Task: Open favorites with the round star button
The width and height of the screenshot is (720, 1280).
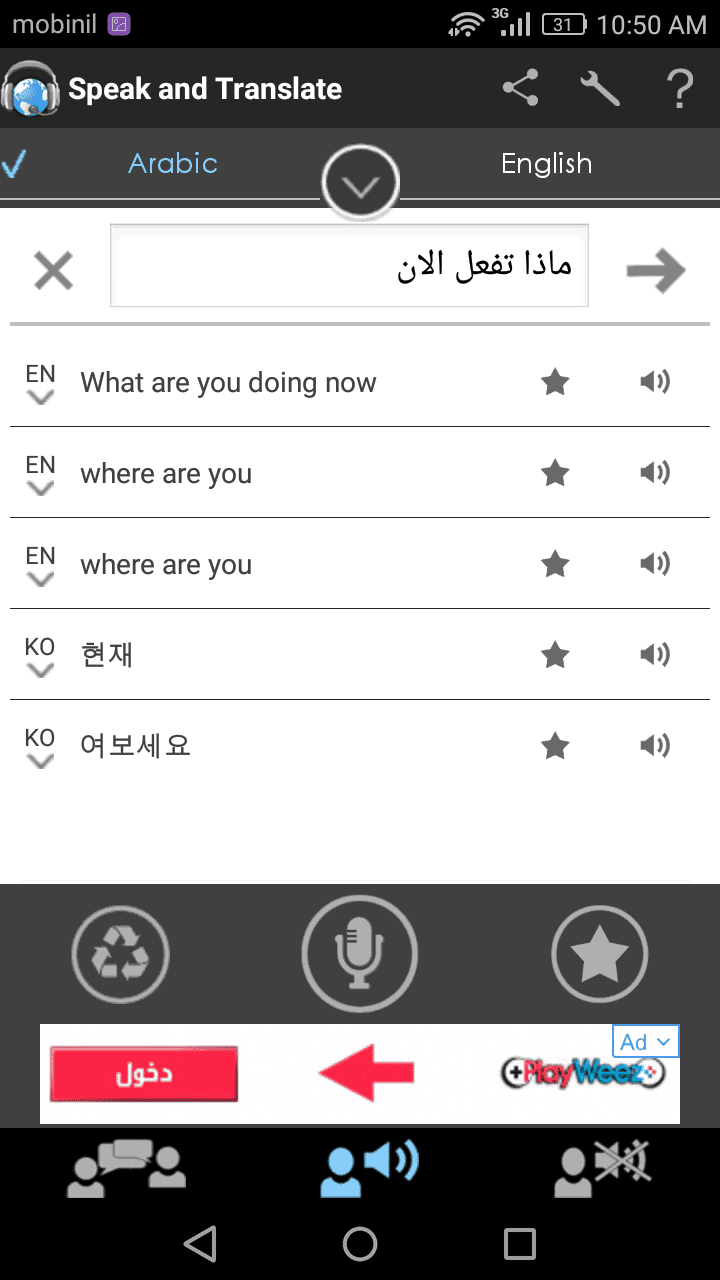Action: (x=599, y=954)
